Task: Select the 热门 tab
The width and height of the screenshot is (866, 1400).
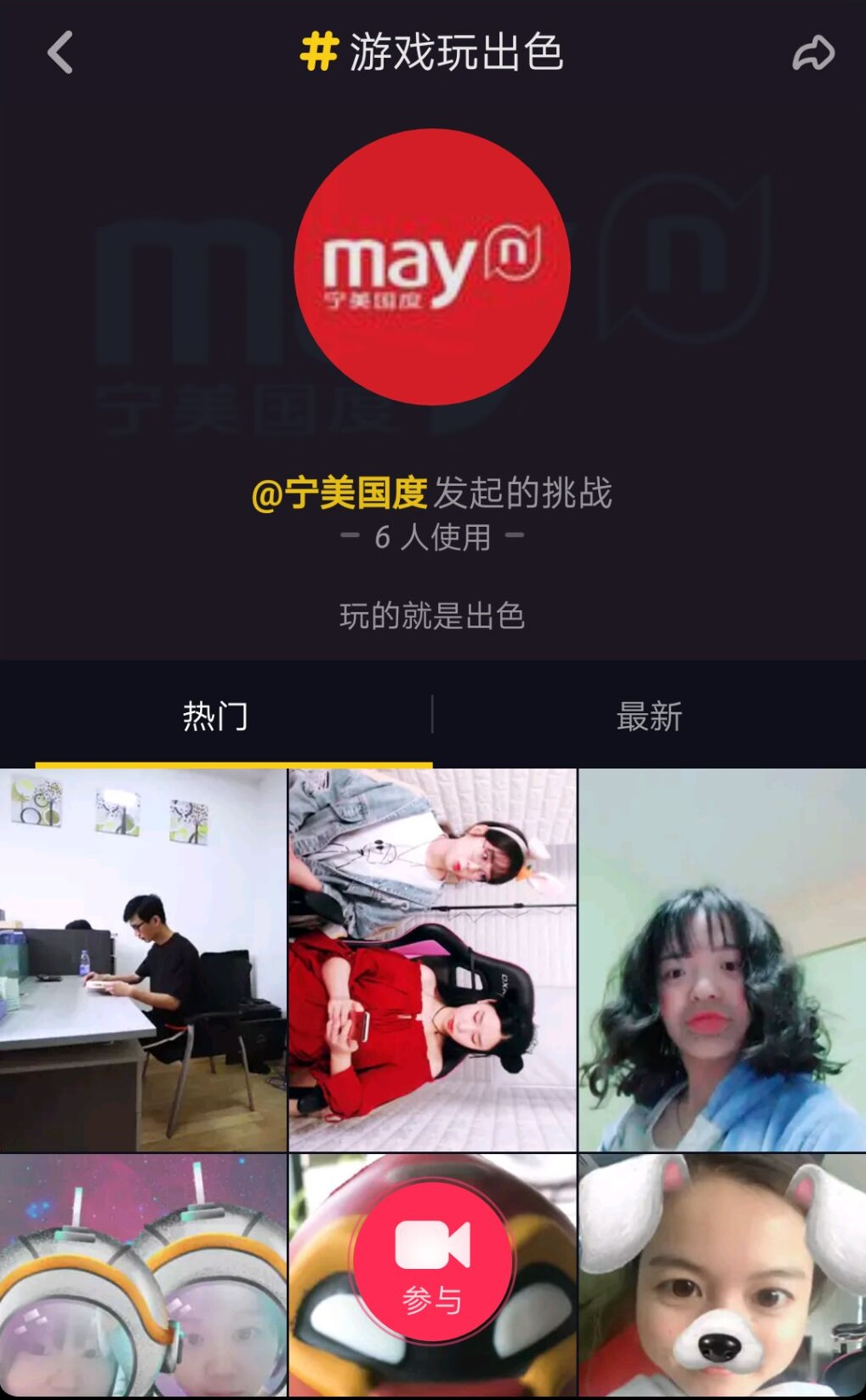Action: [x=216, y=716]
